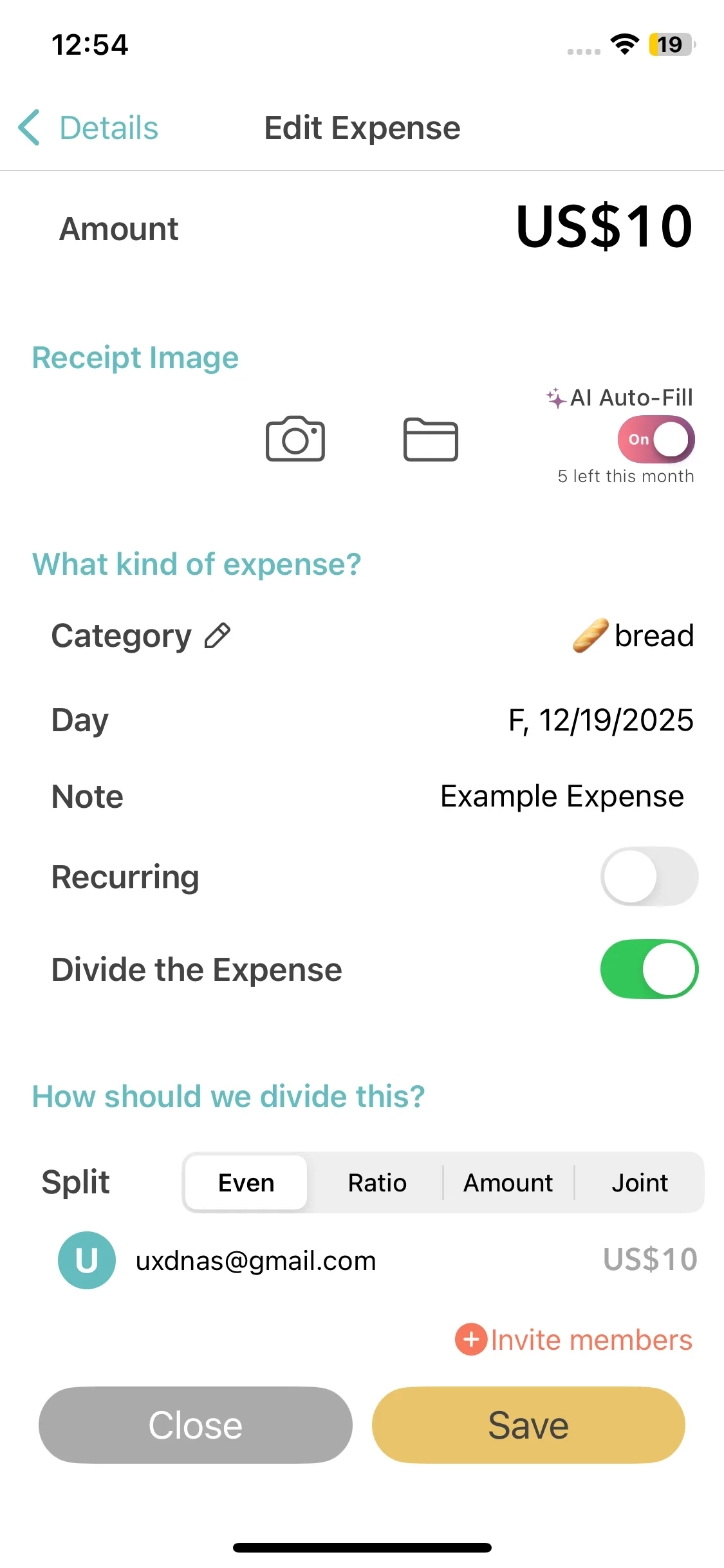This screenshot has width=724, height=1568.
Task: Switch split to Ratio
Action: pyautogui.click(x=377, y=1182)
